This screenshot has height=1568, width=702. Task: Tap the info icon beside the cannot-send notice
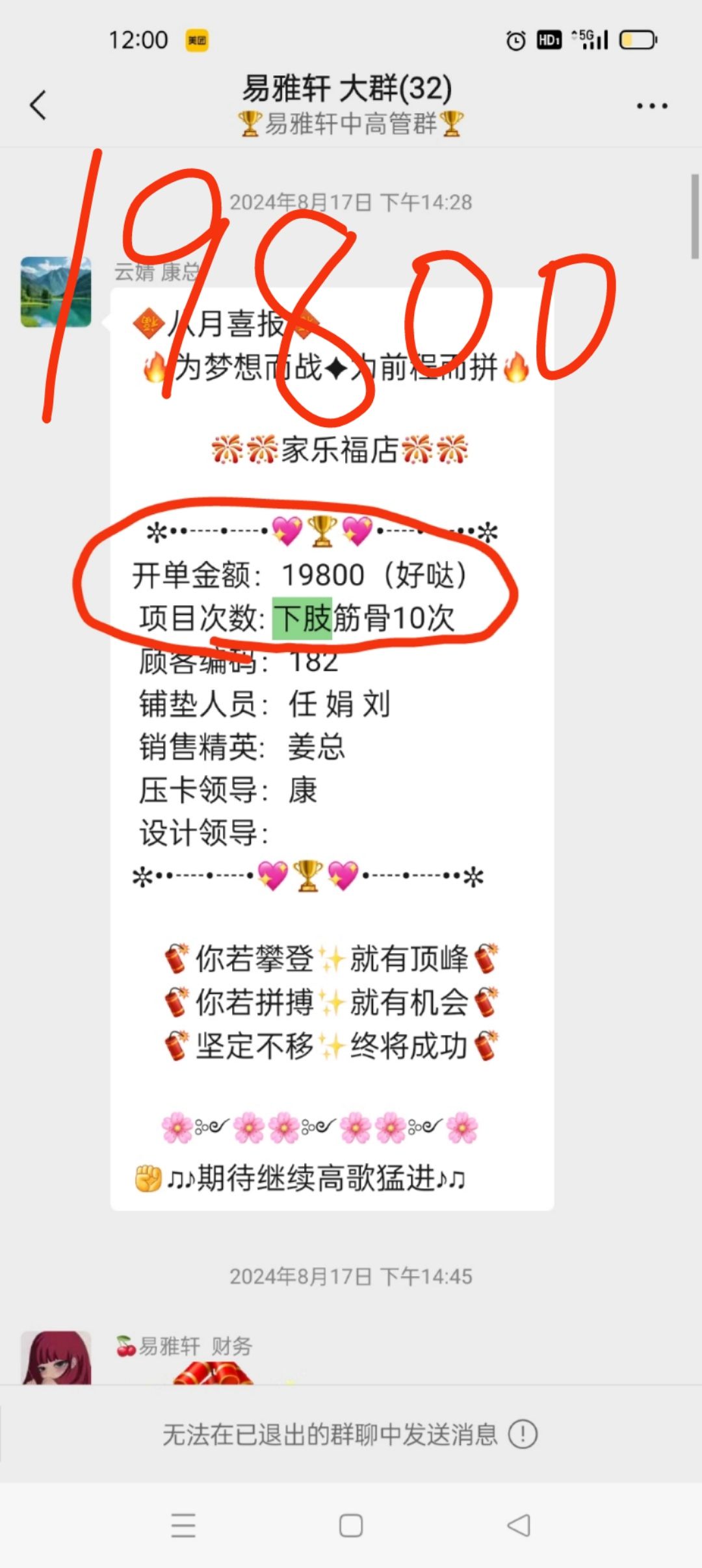(523, 1434)
